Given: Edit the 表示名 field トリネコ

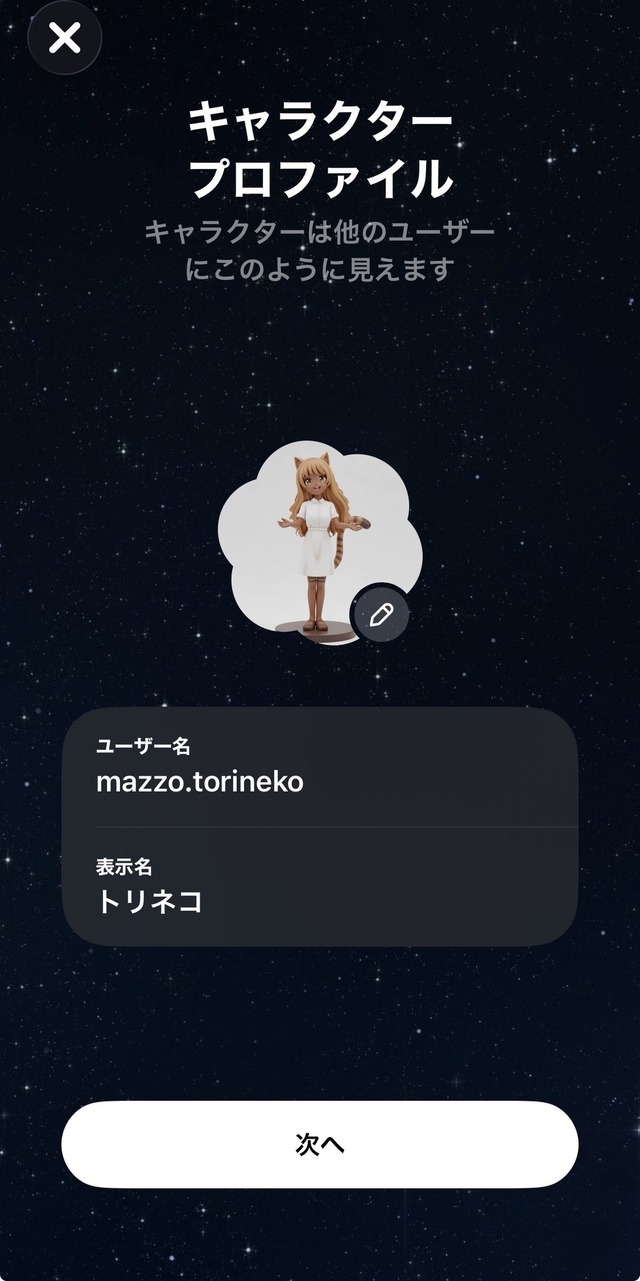Looking at the screenshot, I should tap(320, 887).
